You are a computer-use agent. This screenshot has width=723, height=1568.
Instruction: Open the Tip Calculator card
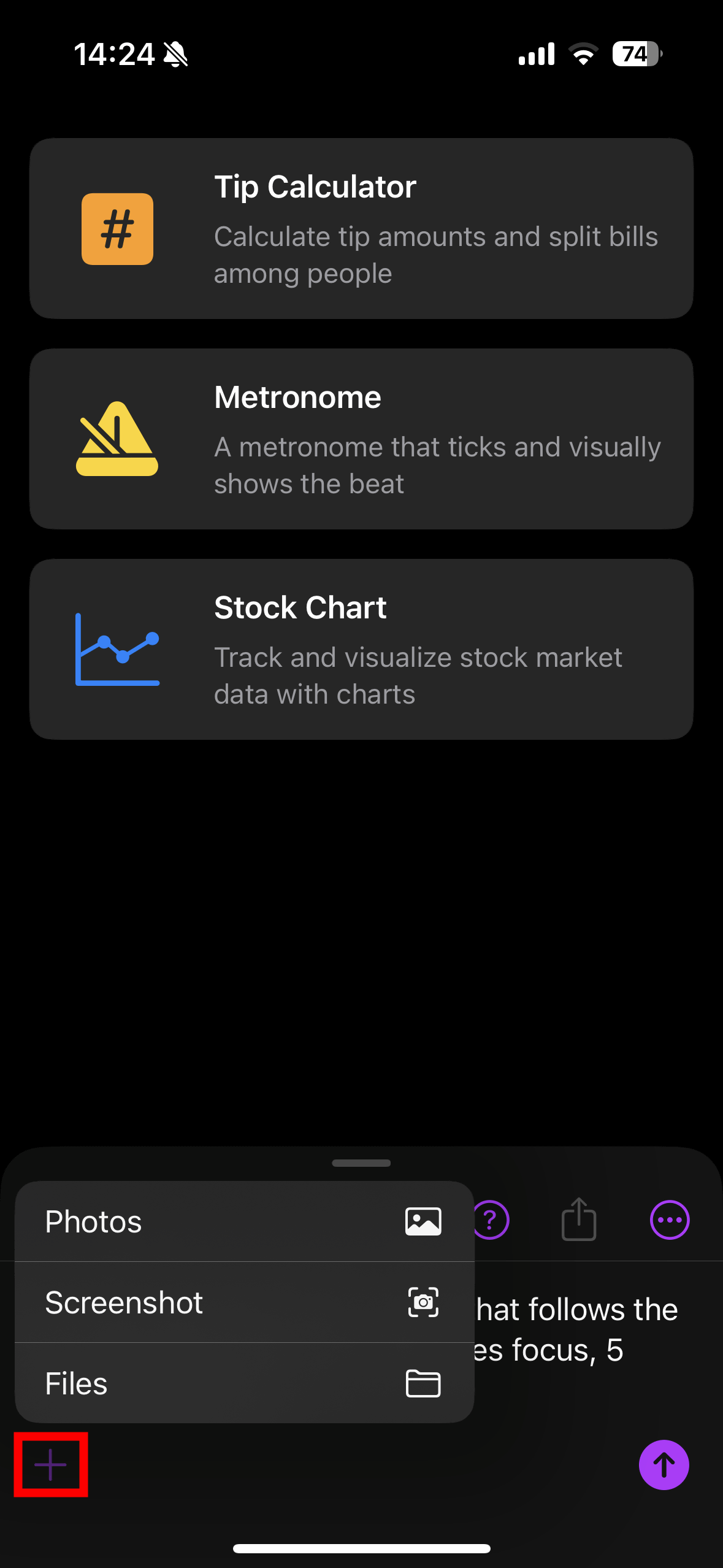tap(361, 228)
